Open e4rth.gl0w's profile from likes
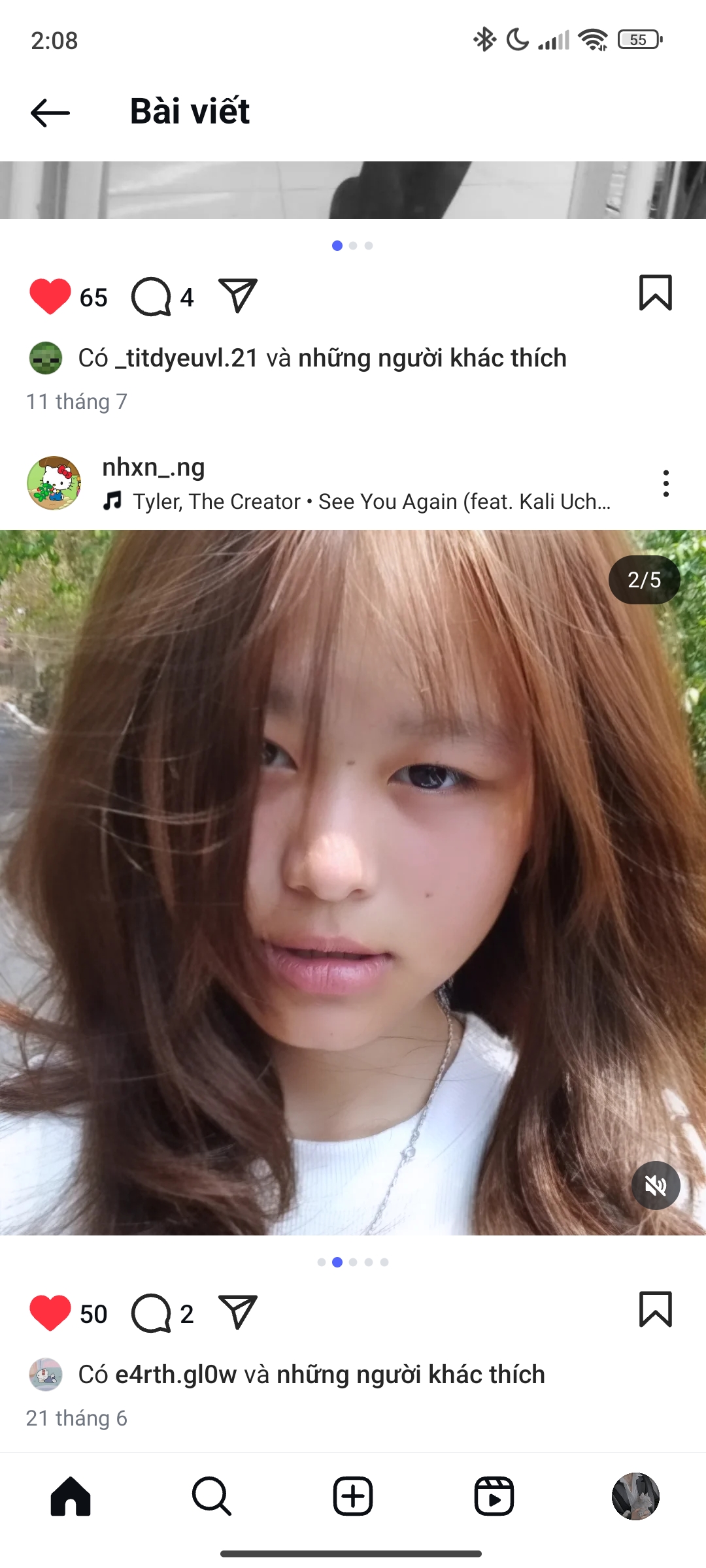The height and width of the screenshot is (1568, 706). [x=176, y=1375]
